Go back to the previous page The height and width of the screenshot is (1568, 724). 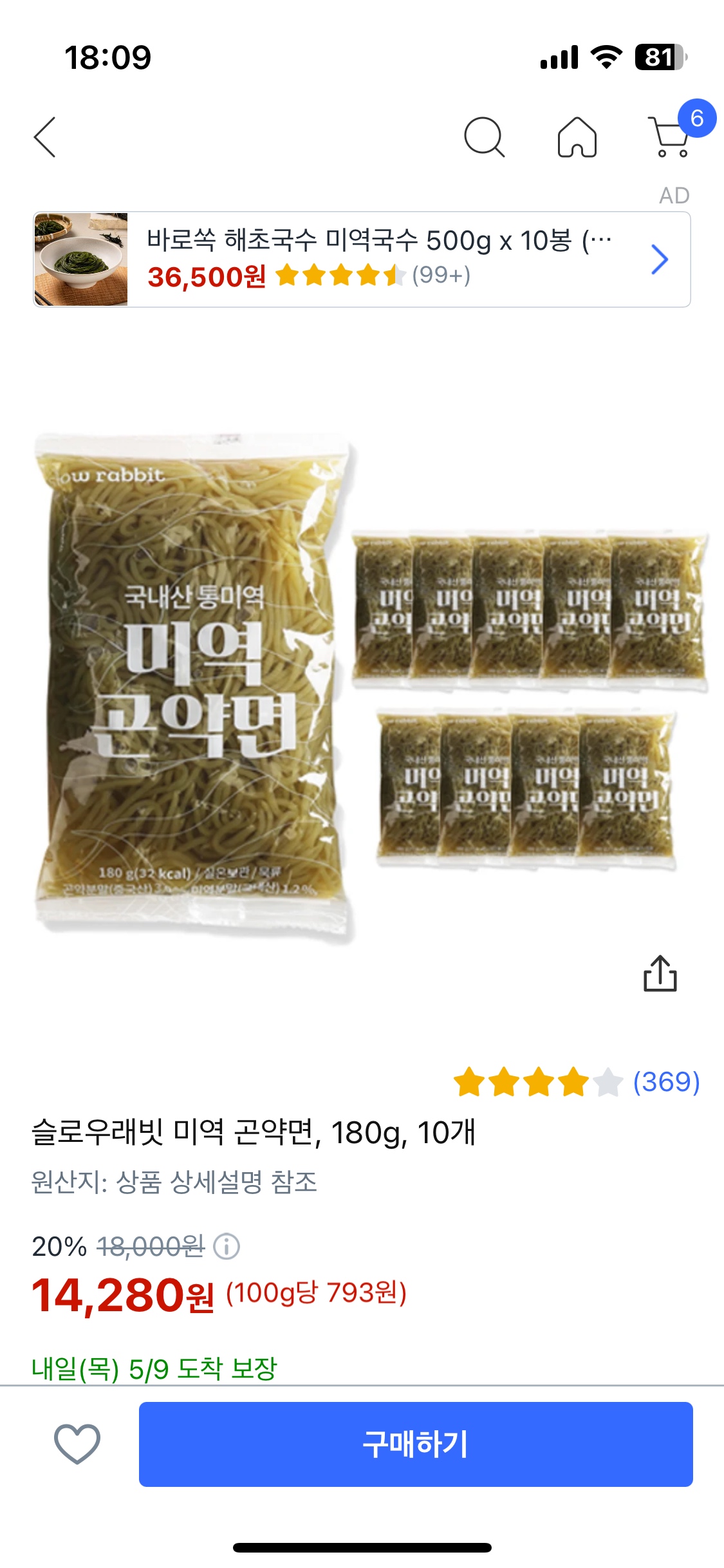pos(45,137)
